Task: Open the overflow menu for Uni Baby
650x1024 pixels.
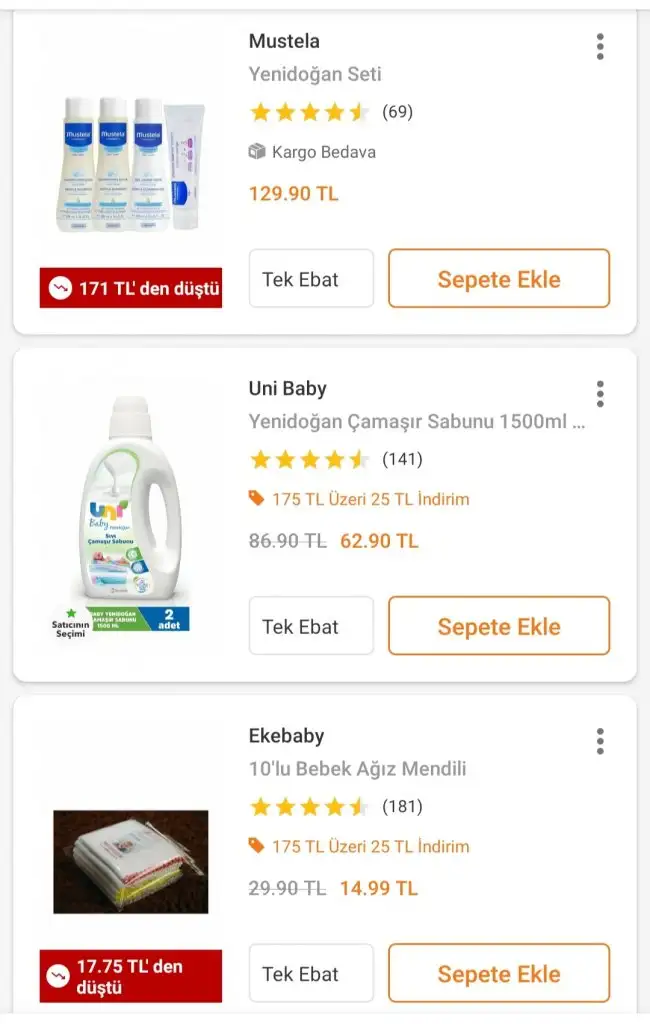Action: point(600,394)
